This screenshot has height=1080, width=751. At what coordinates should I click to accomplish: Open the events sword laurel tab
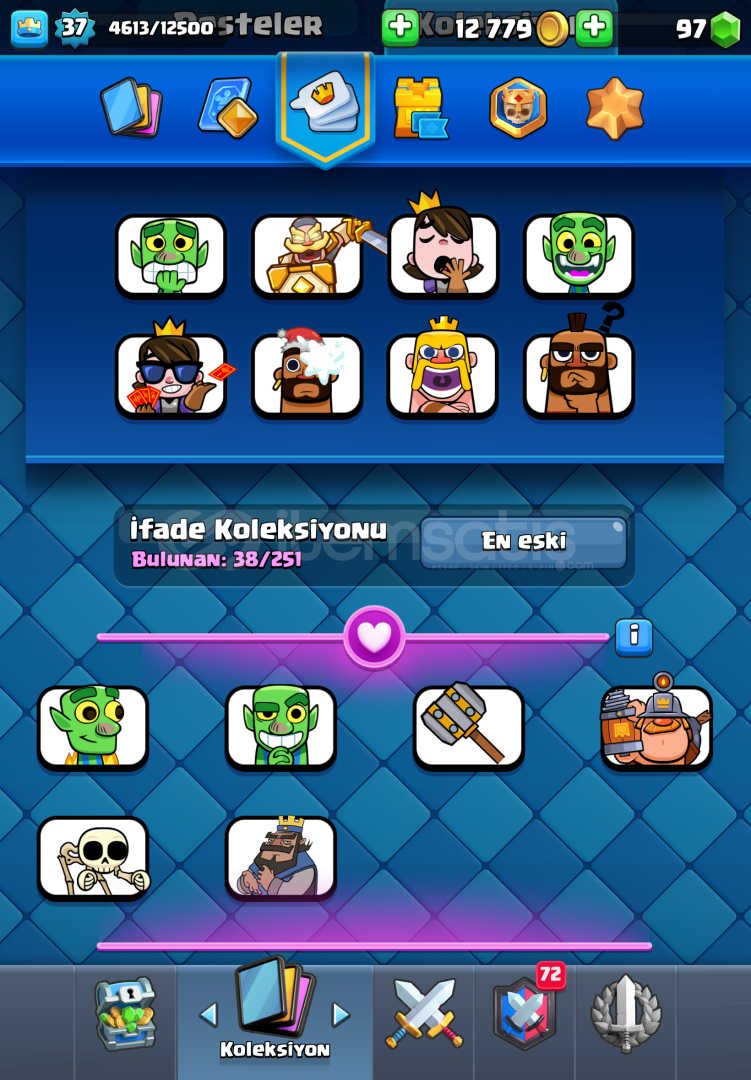click(x=625, y=1014)
